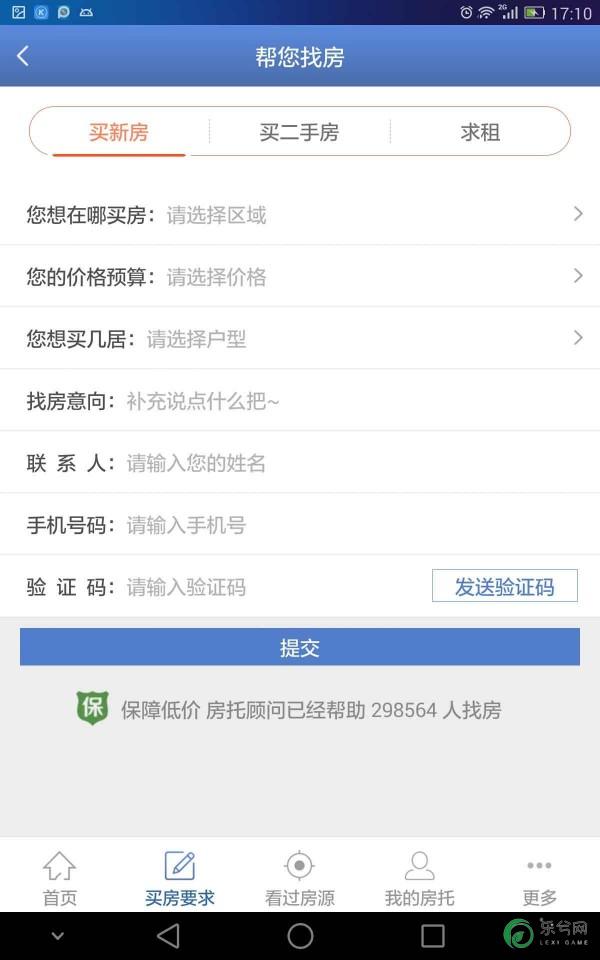Tap the 验证码 code input field
Viewport: 600px width, 960px height.
[270, 587]
